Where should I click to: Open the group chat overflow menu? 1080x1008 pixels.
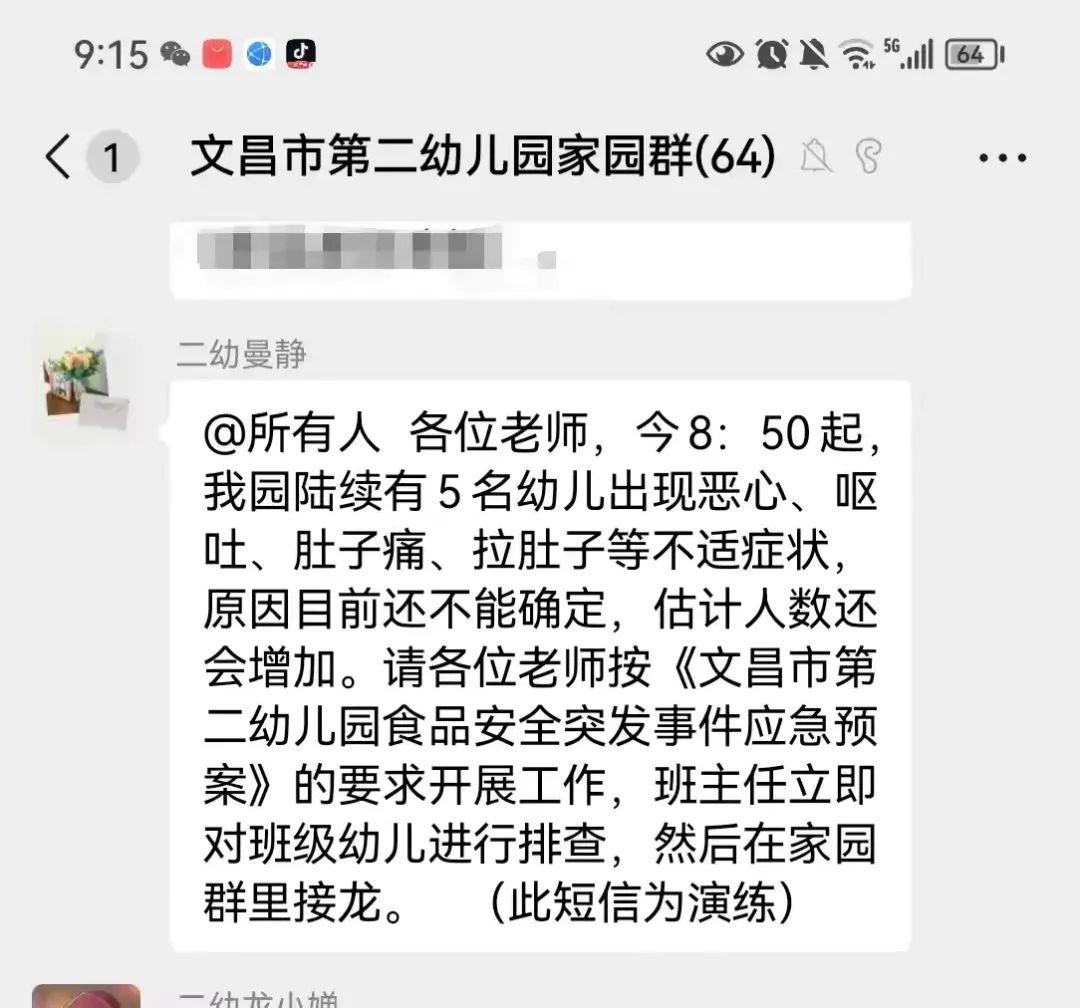(1001, 158)
